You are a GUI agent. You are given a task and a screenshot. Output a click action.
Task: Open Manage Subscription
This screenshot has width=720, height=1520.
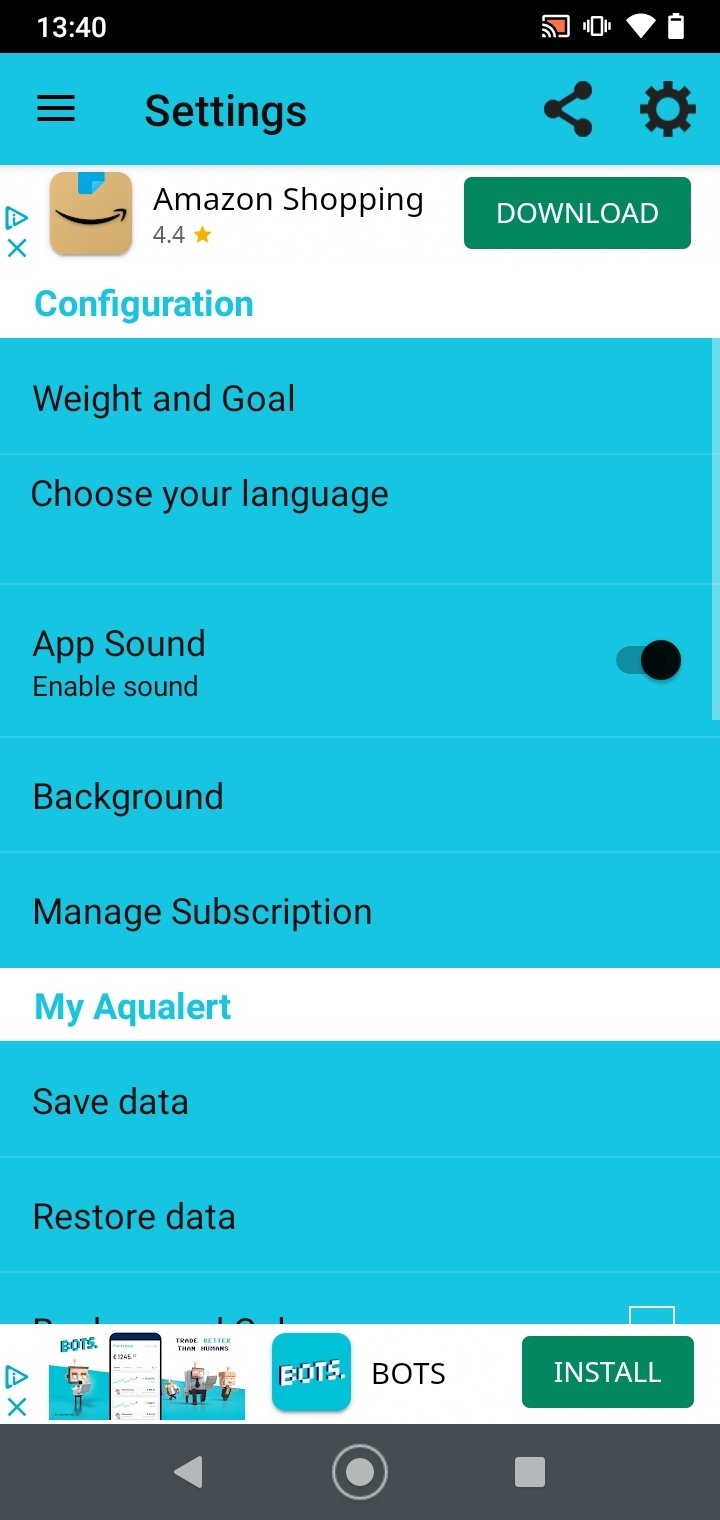coord(360,911)
